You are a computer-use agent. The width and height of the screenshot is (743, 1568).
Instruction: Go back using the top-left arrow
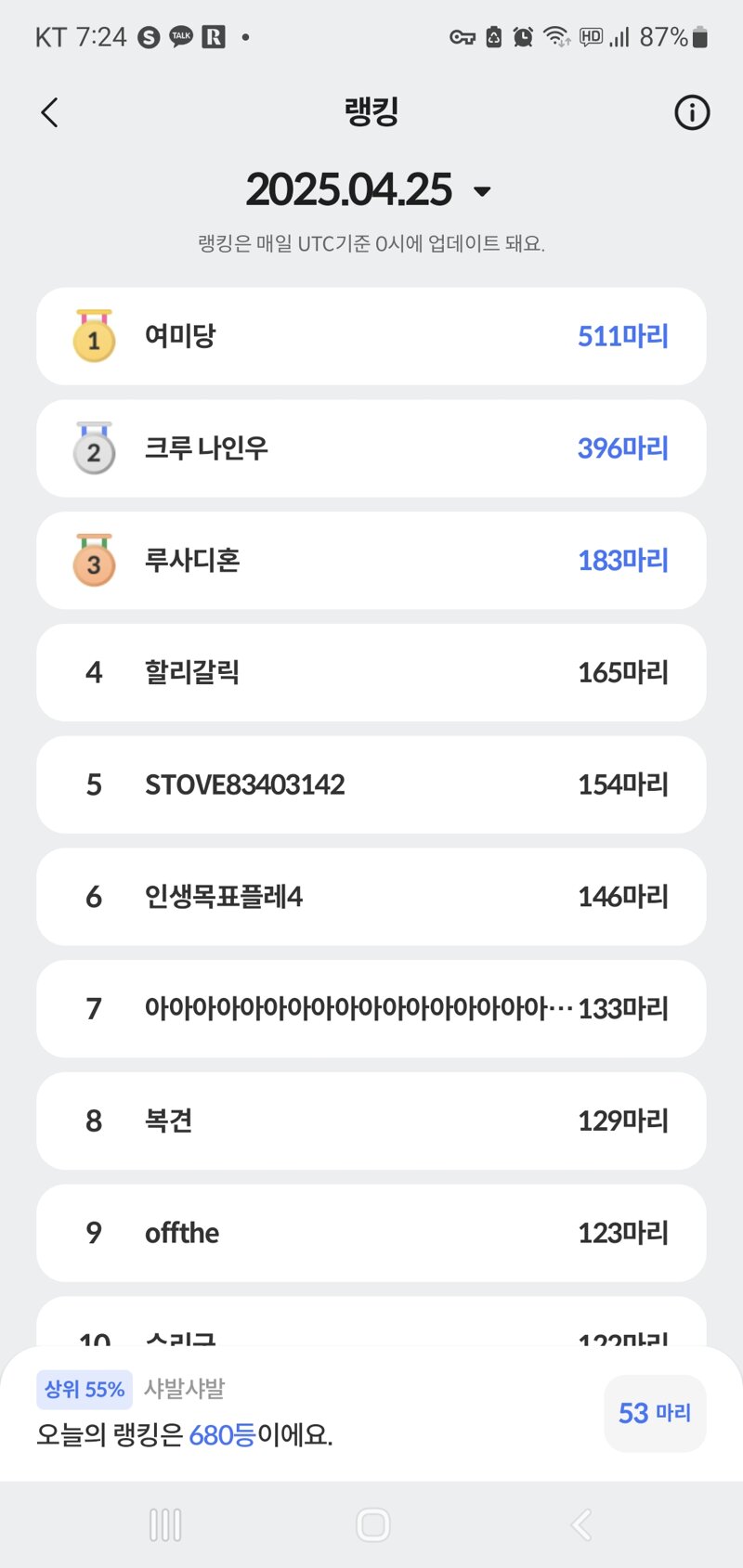(50, 112)
